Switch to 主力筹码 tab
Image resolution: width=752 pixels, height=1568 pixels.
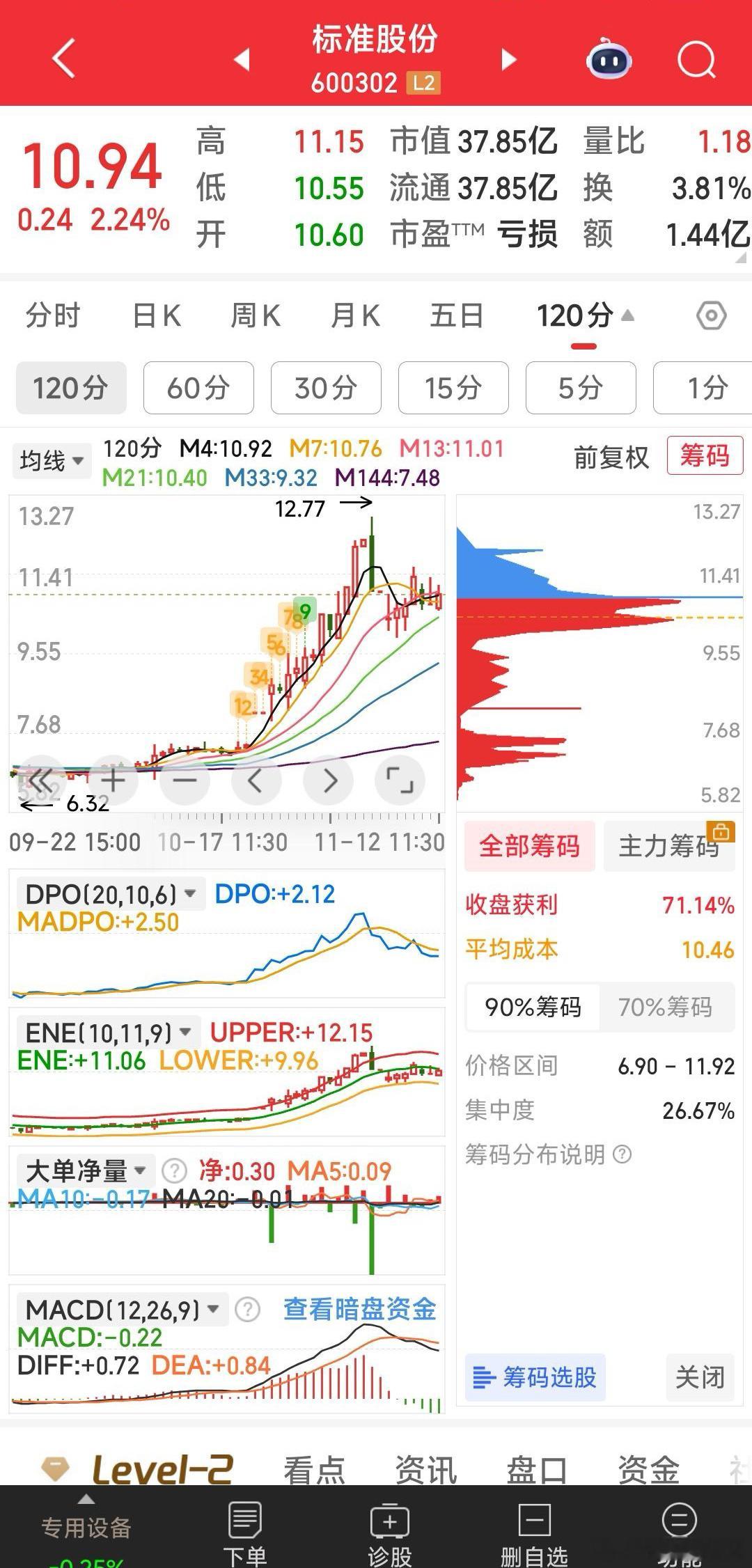click(x=669, y=846)
